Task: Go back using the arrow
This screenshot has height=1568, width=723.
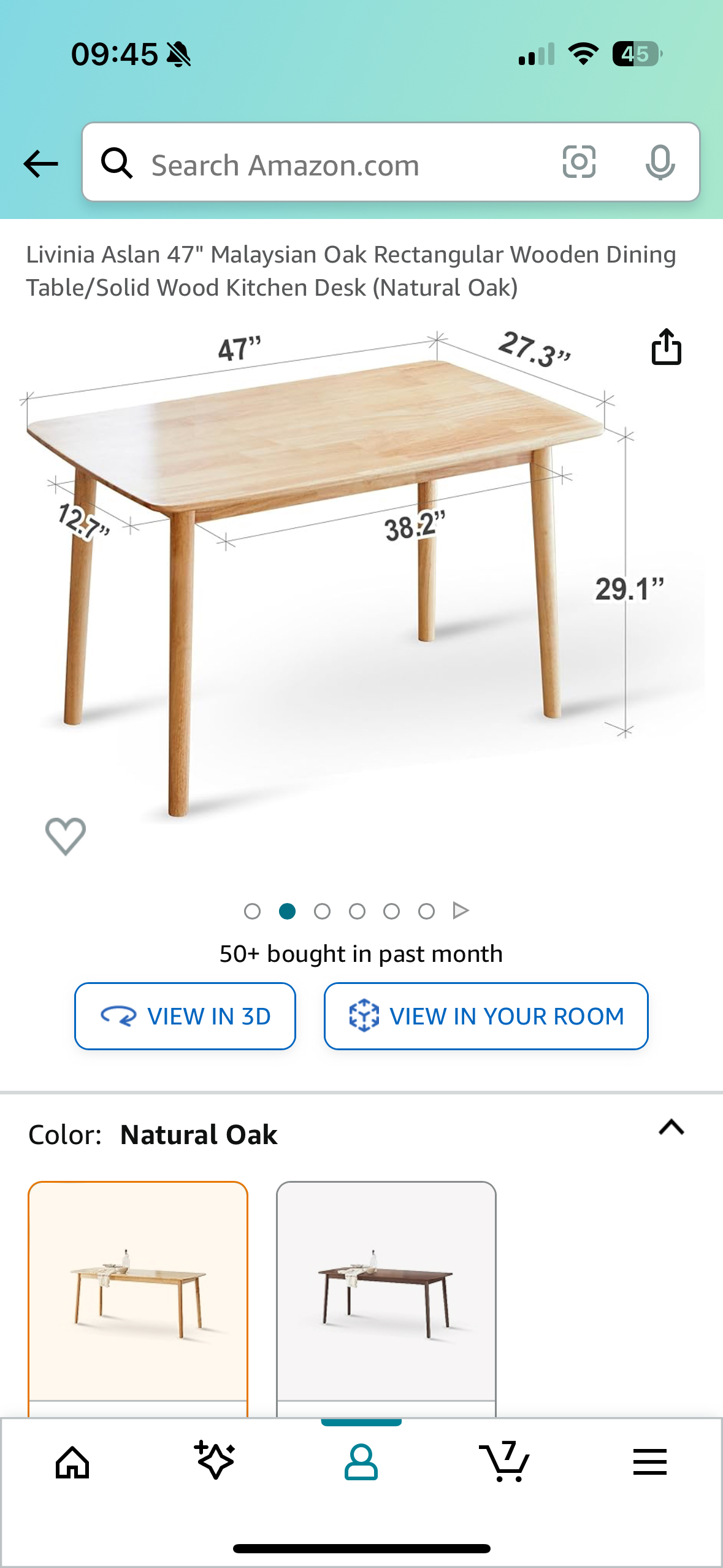Action: (x=40, y=164)
